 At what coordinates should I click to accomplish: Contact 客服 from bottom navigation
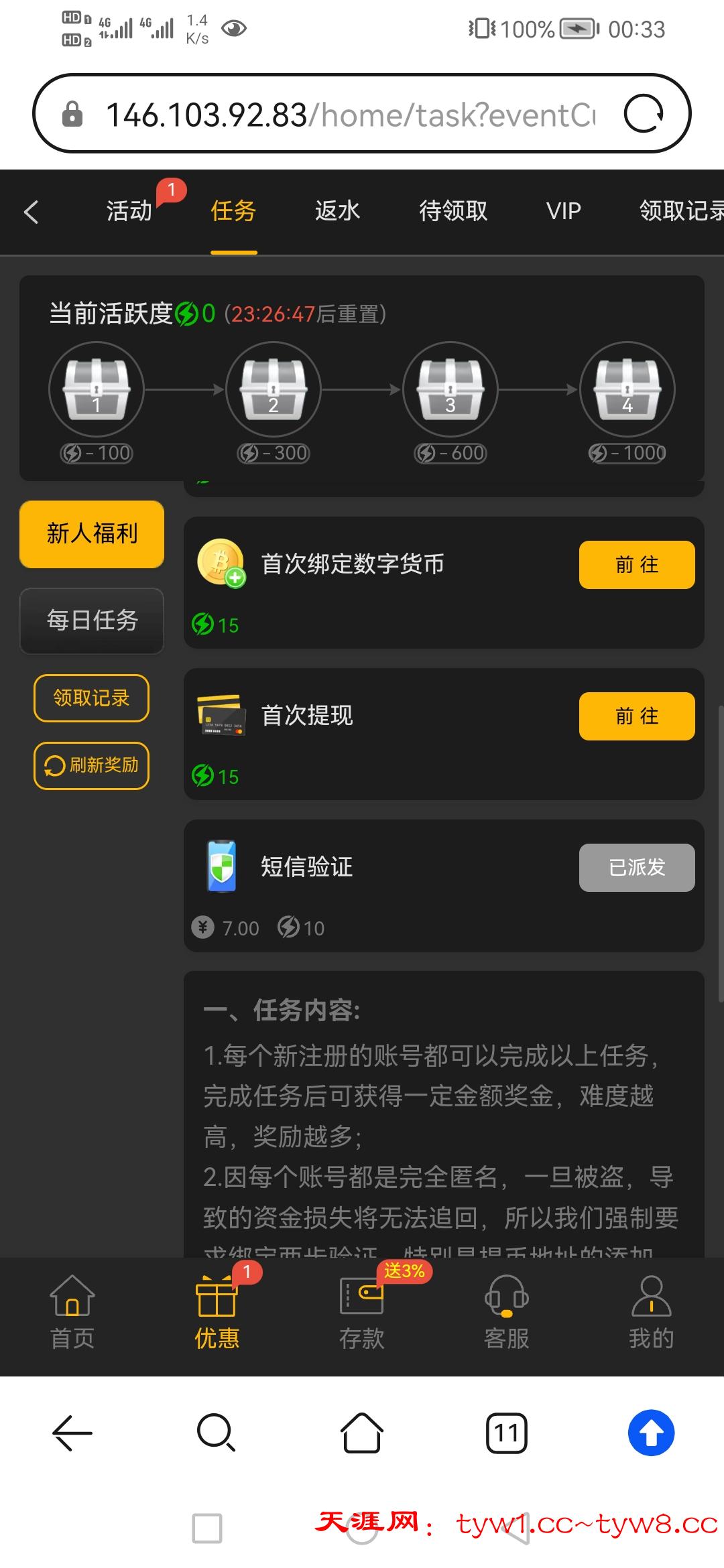(507, 1313)
